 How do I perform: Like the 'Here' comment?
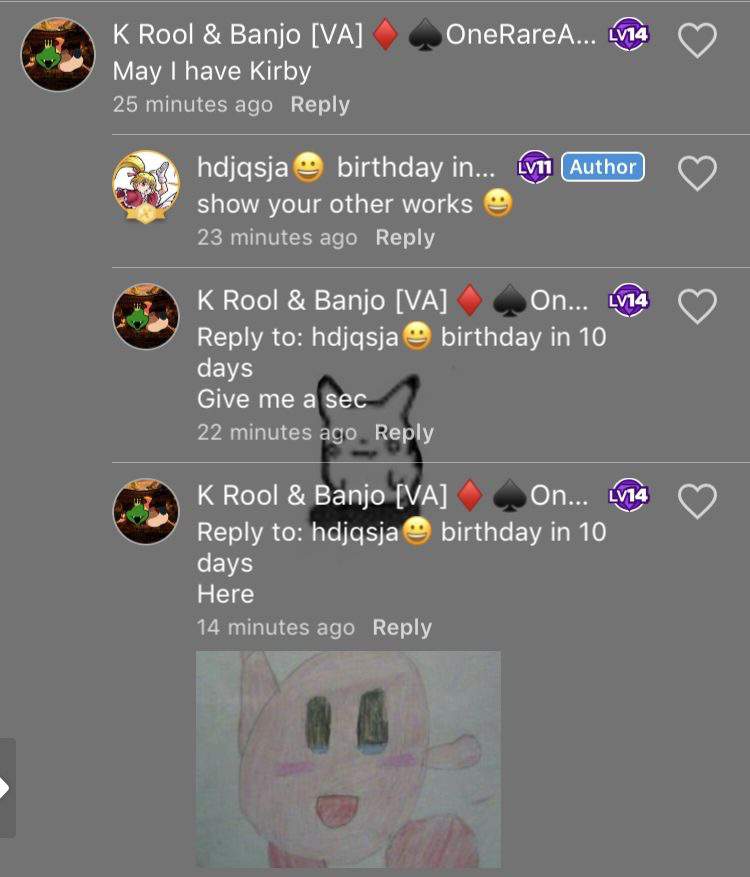coord(697,500)
